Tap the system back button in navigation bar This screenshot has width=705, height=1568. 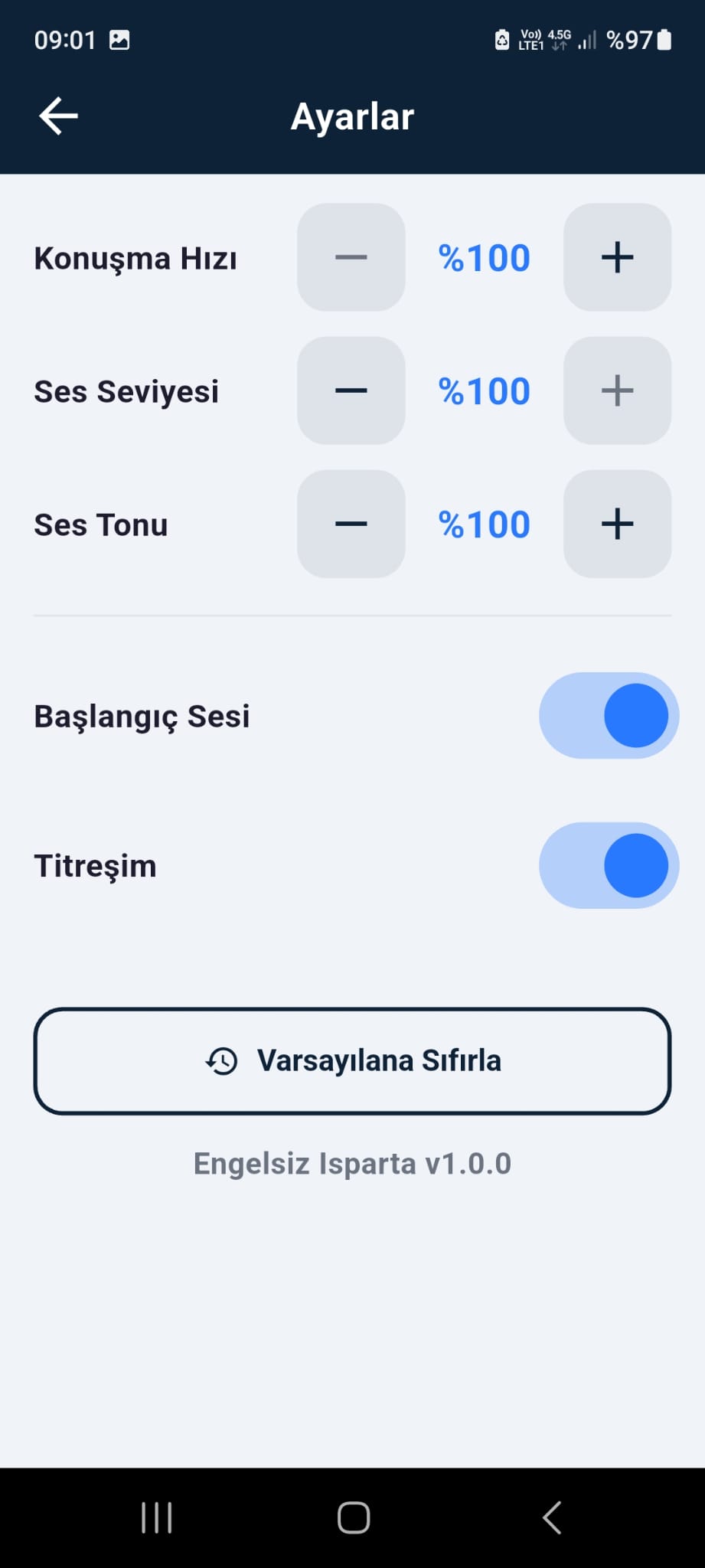pos(550,1518)
